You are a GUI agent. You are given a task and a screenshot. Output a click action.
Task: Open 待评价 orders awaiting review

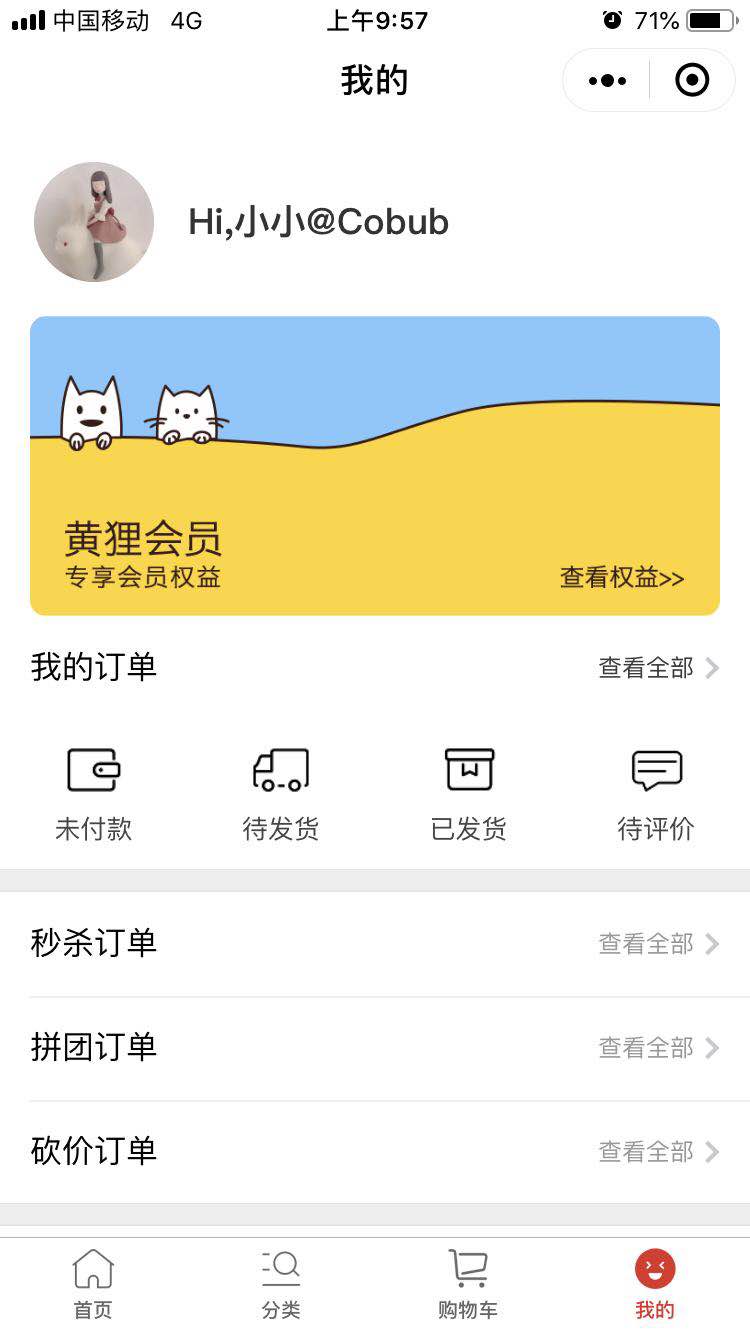[x=656, y=795]
